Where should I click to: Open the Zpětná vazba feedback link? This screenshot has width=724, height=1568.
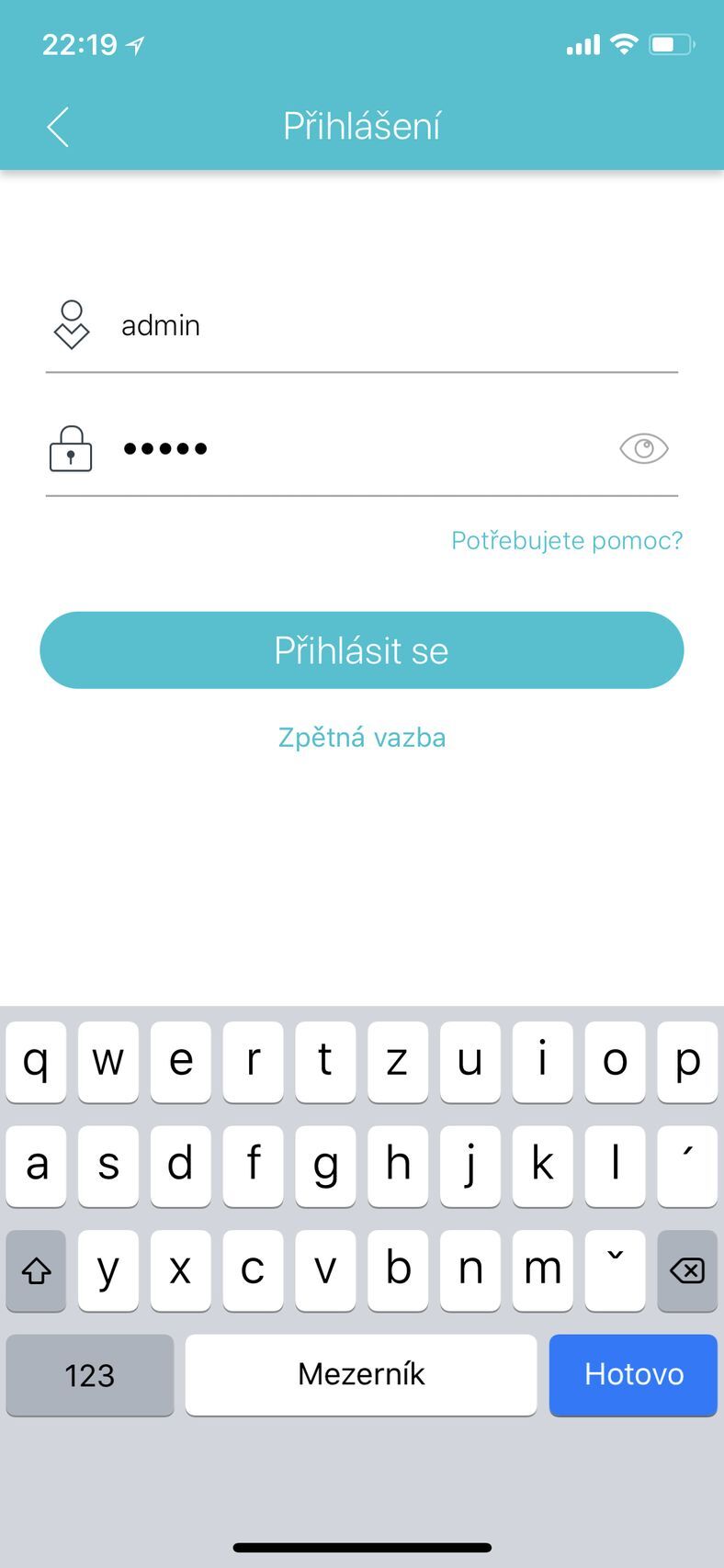coord(362,738)
